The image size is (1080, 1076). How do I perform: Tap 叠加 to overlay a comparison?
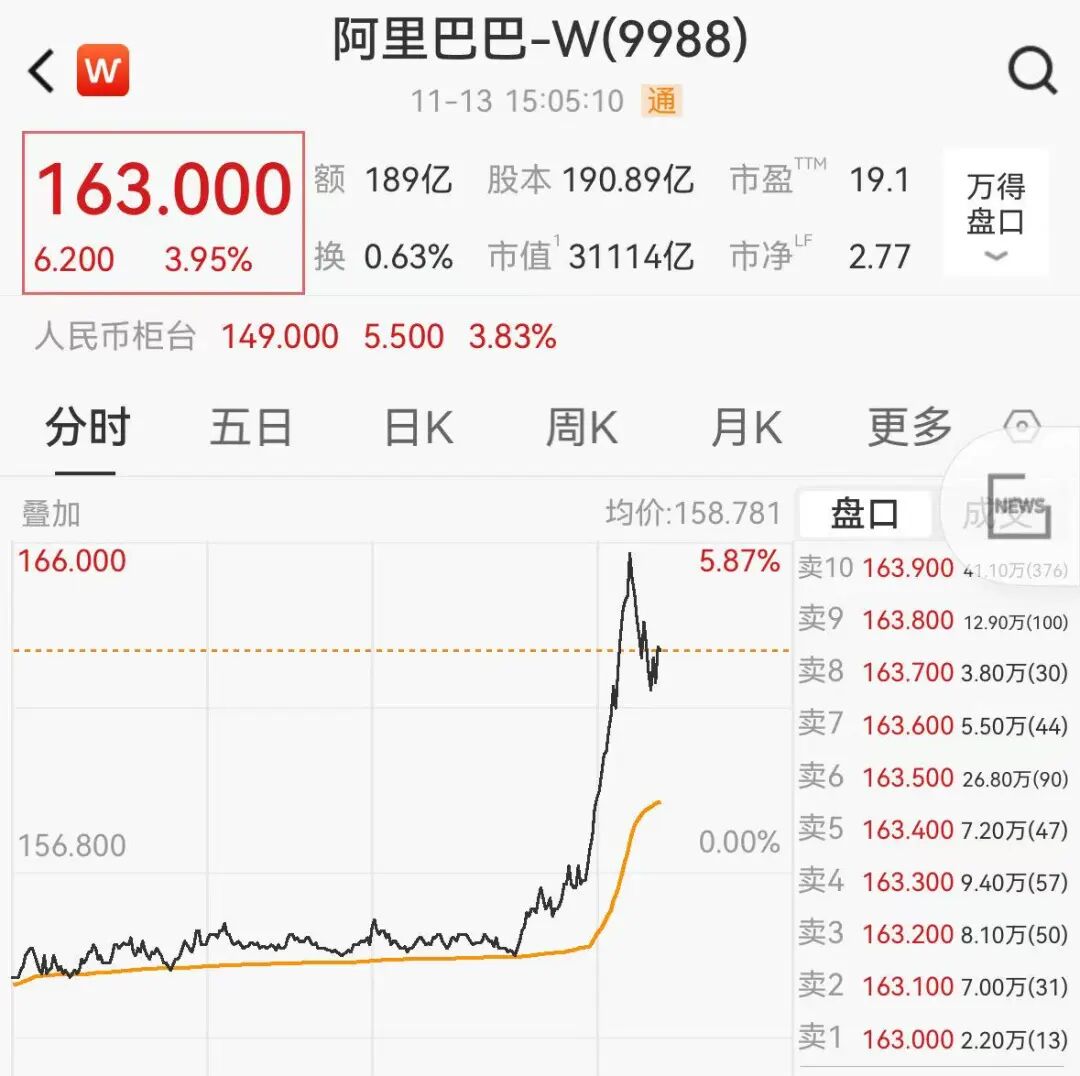click(51, 514)
